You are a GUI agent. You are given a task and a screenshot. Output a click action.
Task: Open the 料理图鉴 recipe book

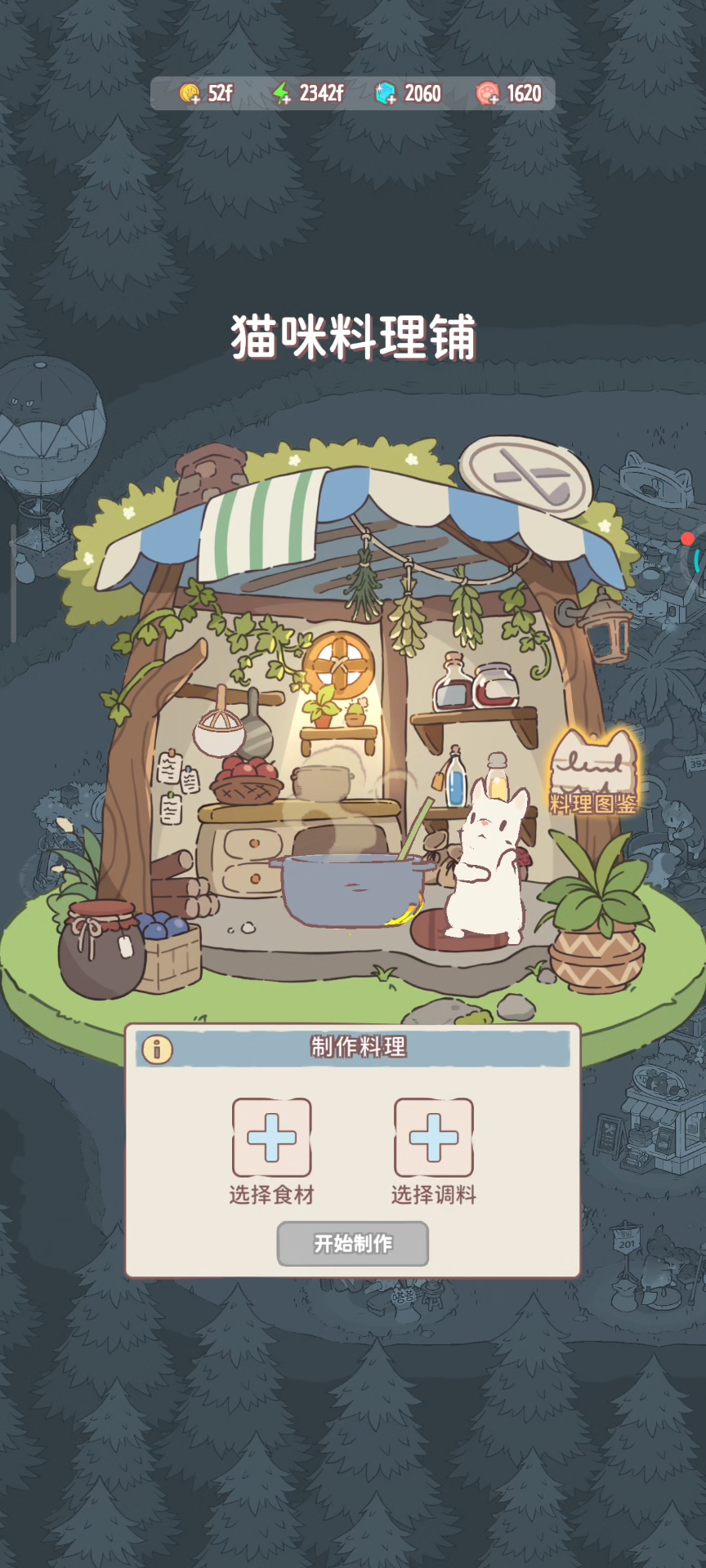click(x=592, y=773)
